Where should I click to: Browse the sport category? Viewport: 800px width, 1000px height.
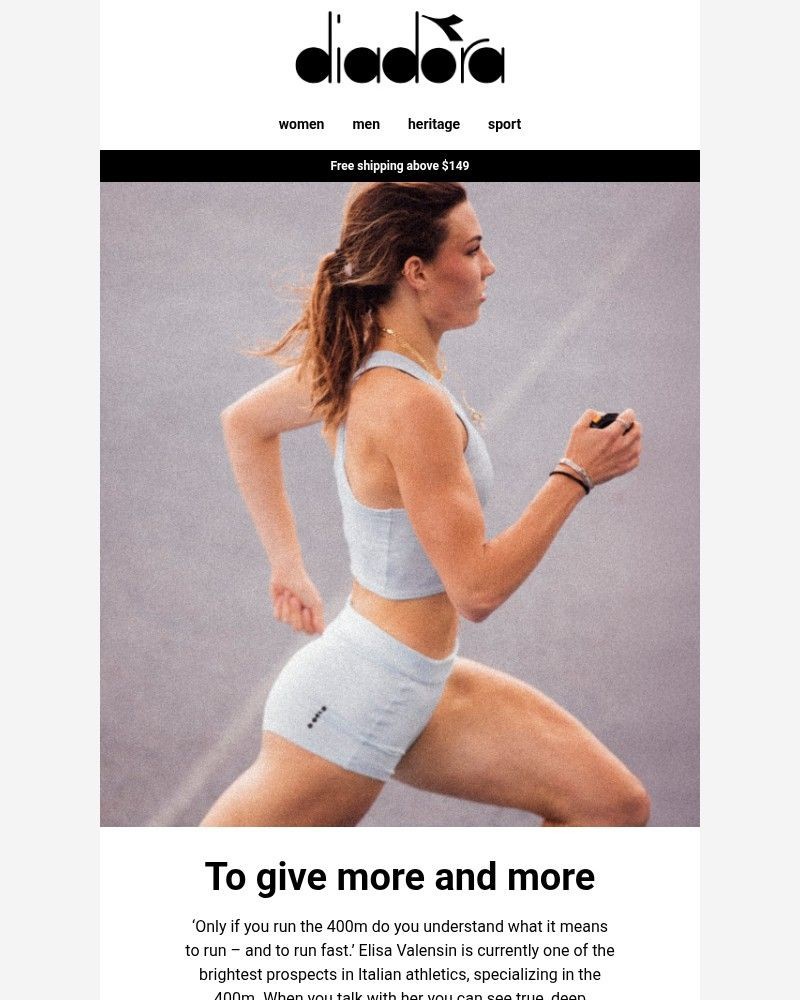504,124
